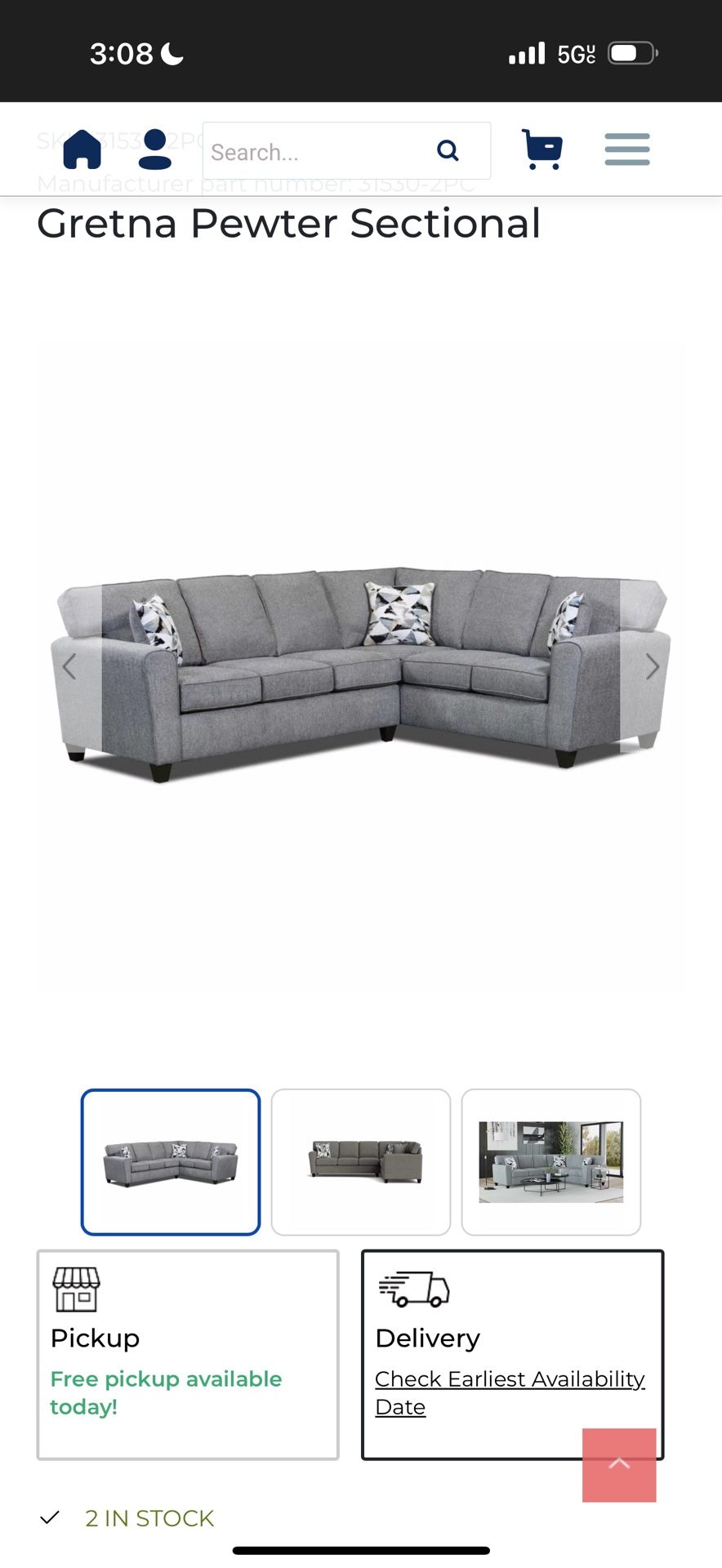This screenshot has height=1568, width=722.
Task: Select the Delivery option card
Action: click(x=512, y=1352)
